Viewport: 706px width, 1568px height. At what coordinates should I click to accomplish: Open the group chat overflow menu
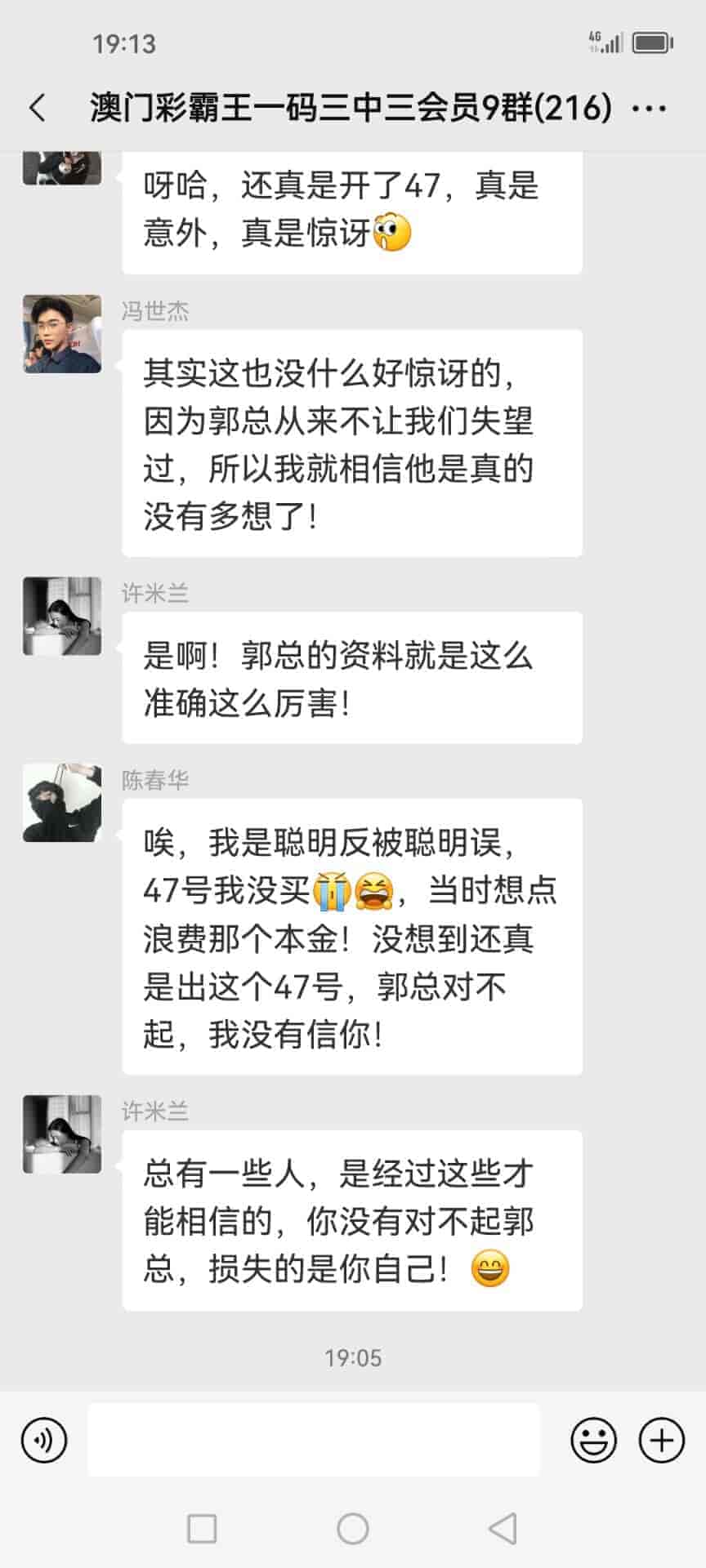coord(650,108)
